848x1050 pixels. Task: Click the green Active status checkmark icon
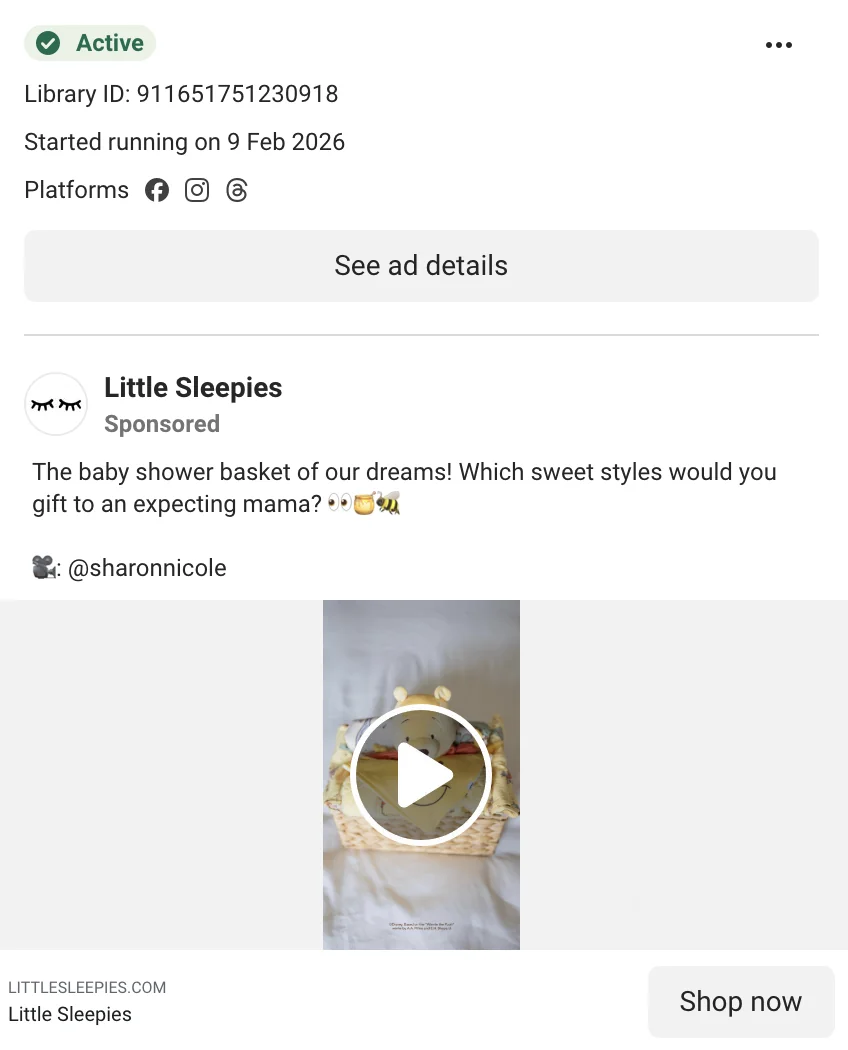47,43
